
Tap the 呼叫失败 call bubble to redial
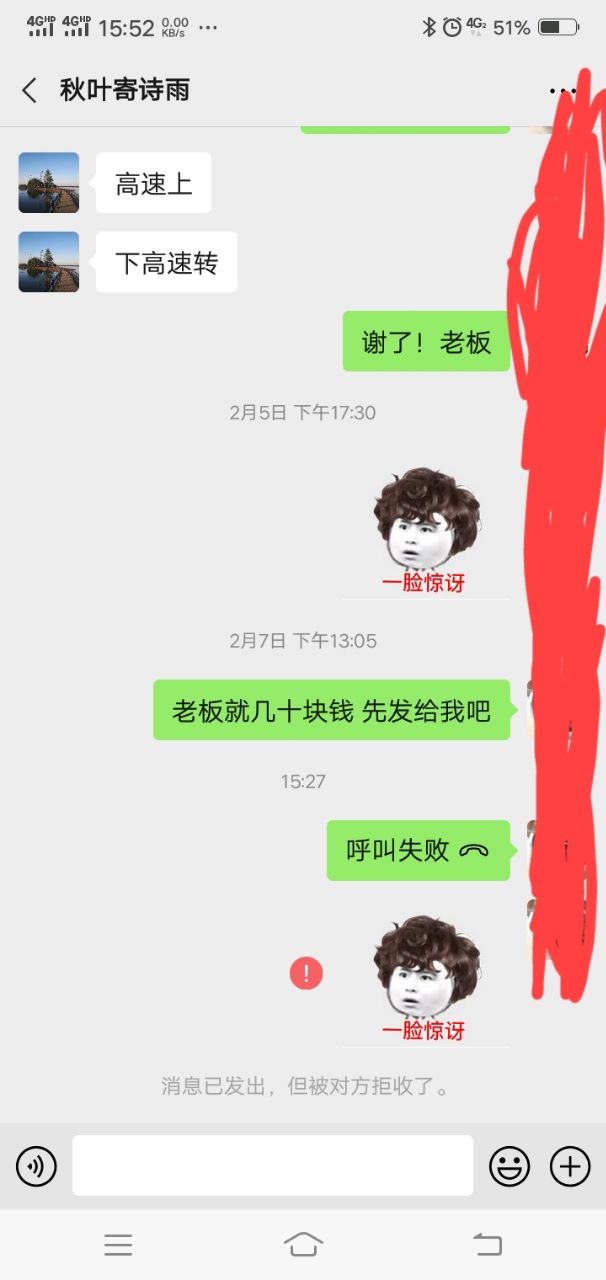pyautogui.click(x=418, y=851)
